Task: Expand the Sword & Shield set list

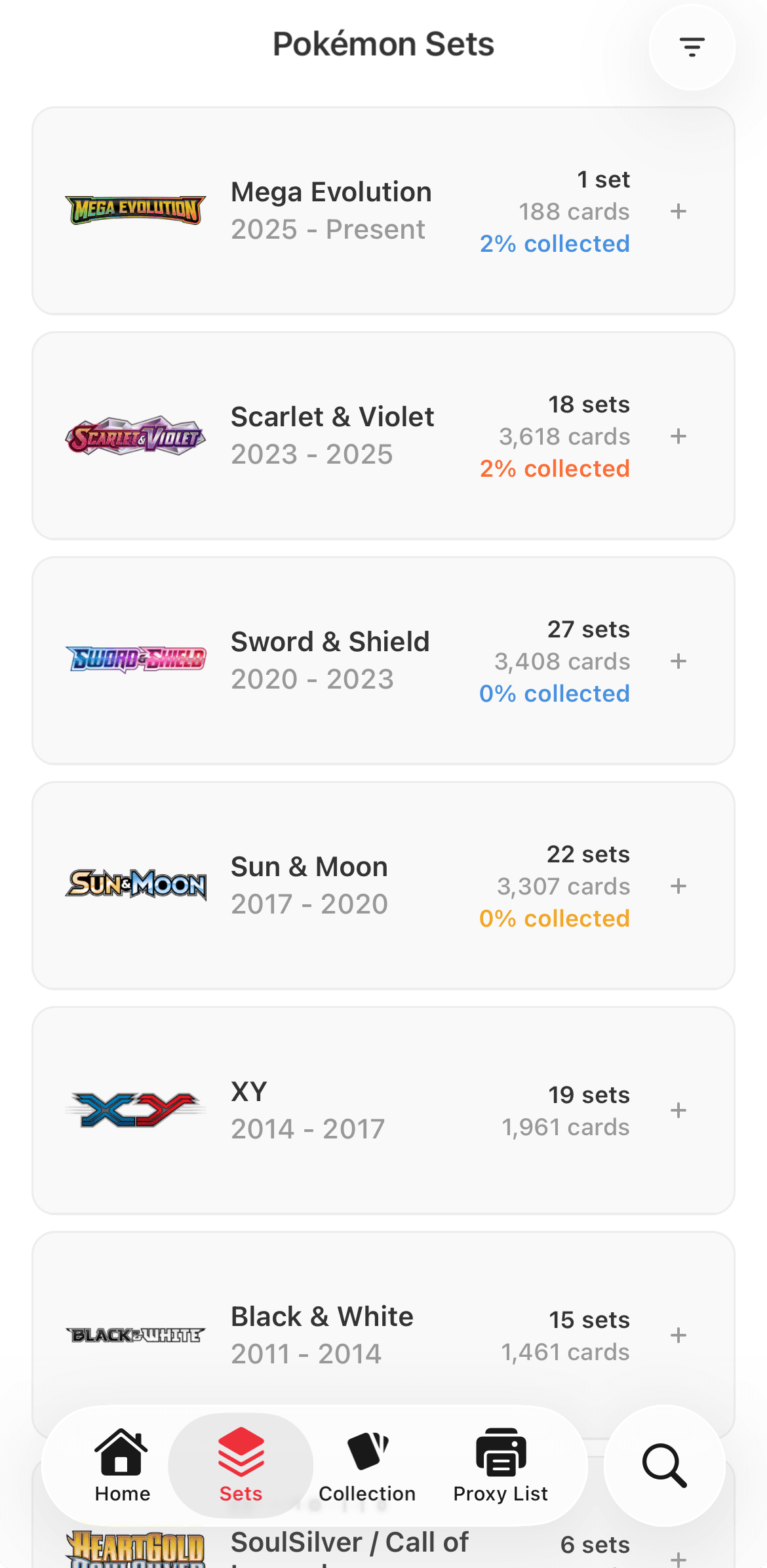Action: point(678,661)
